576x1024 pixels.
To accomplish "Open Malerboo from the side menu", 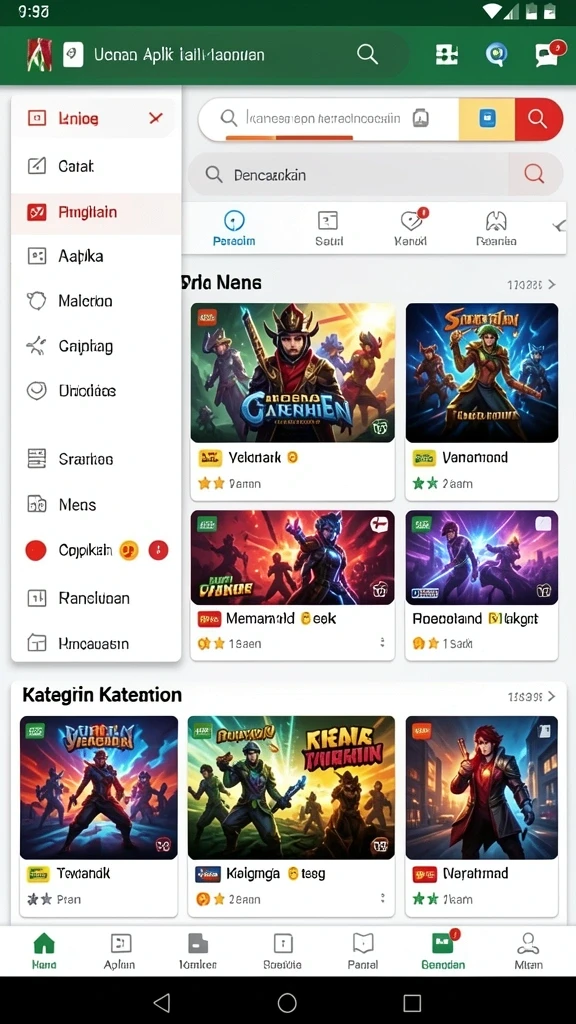I will [x=96, y=301].
